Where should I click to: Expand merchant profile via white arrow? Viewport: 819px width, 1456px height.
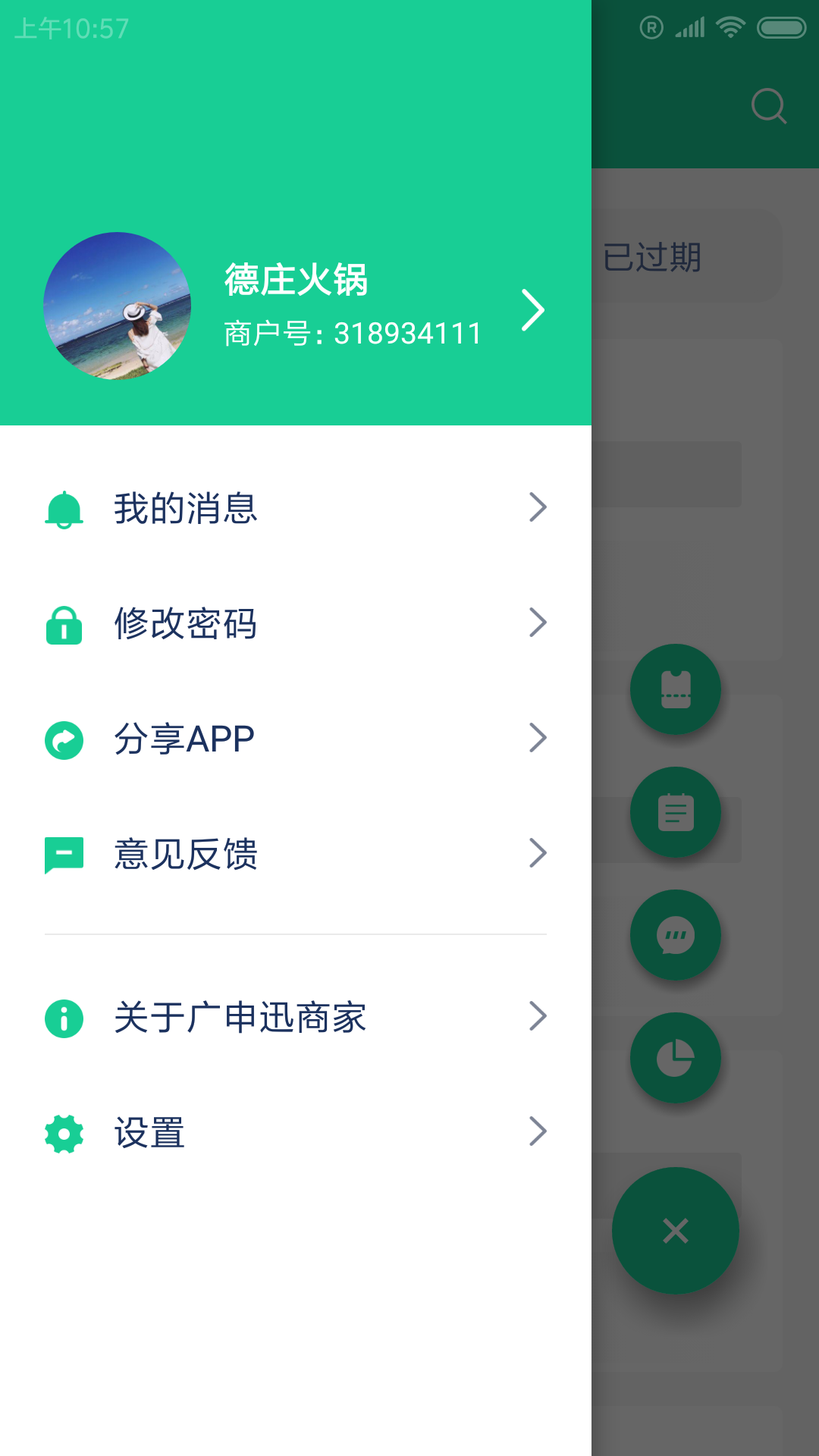pos(535,309)
